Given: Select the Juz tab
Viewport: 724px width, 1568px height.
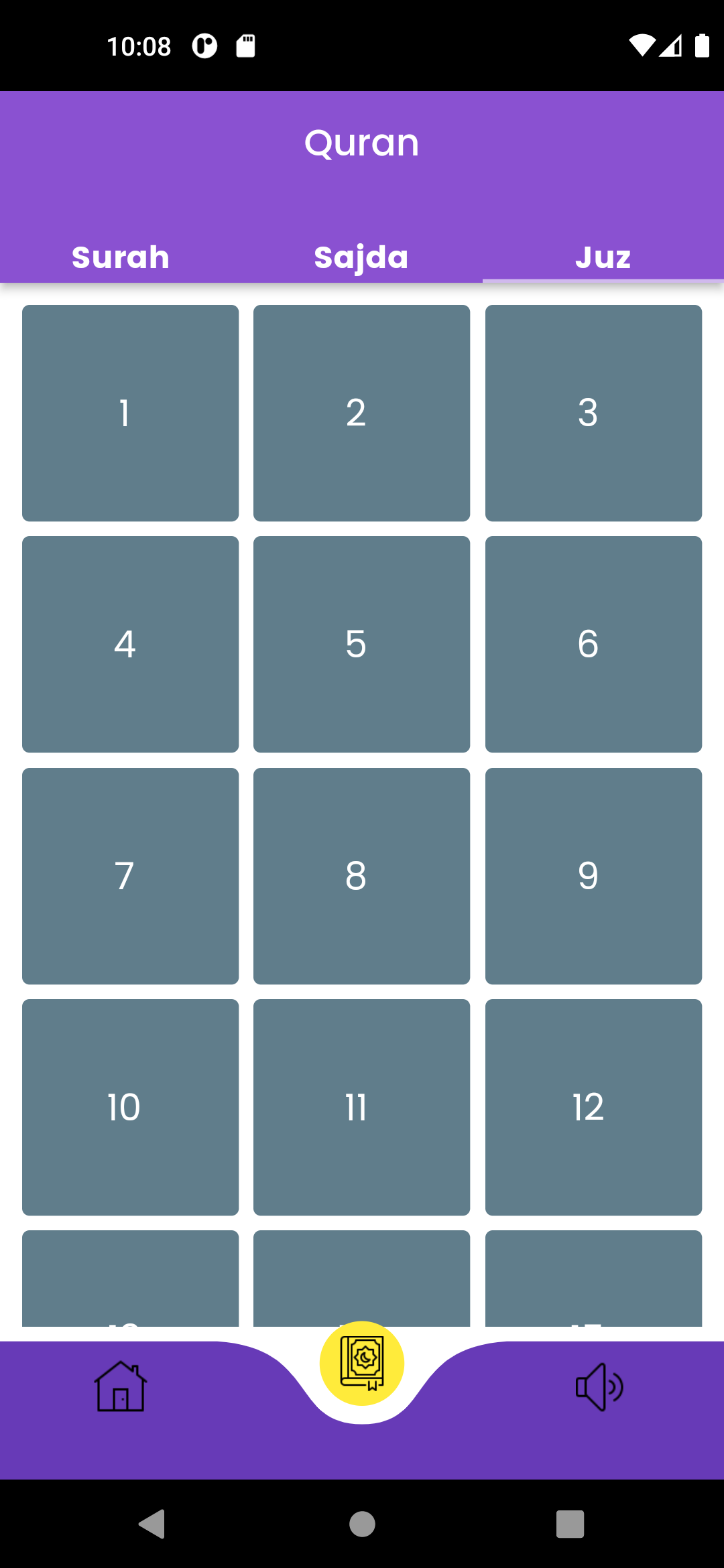Looking at the screenshot, I should click(x=602, y=256).
